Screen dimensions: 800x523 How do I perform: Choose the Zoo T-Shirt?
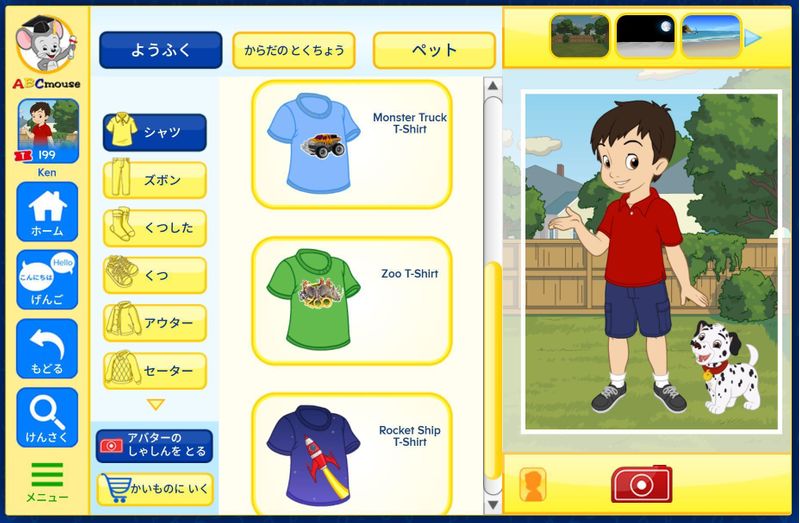point(351,300)
